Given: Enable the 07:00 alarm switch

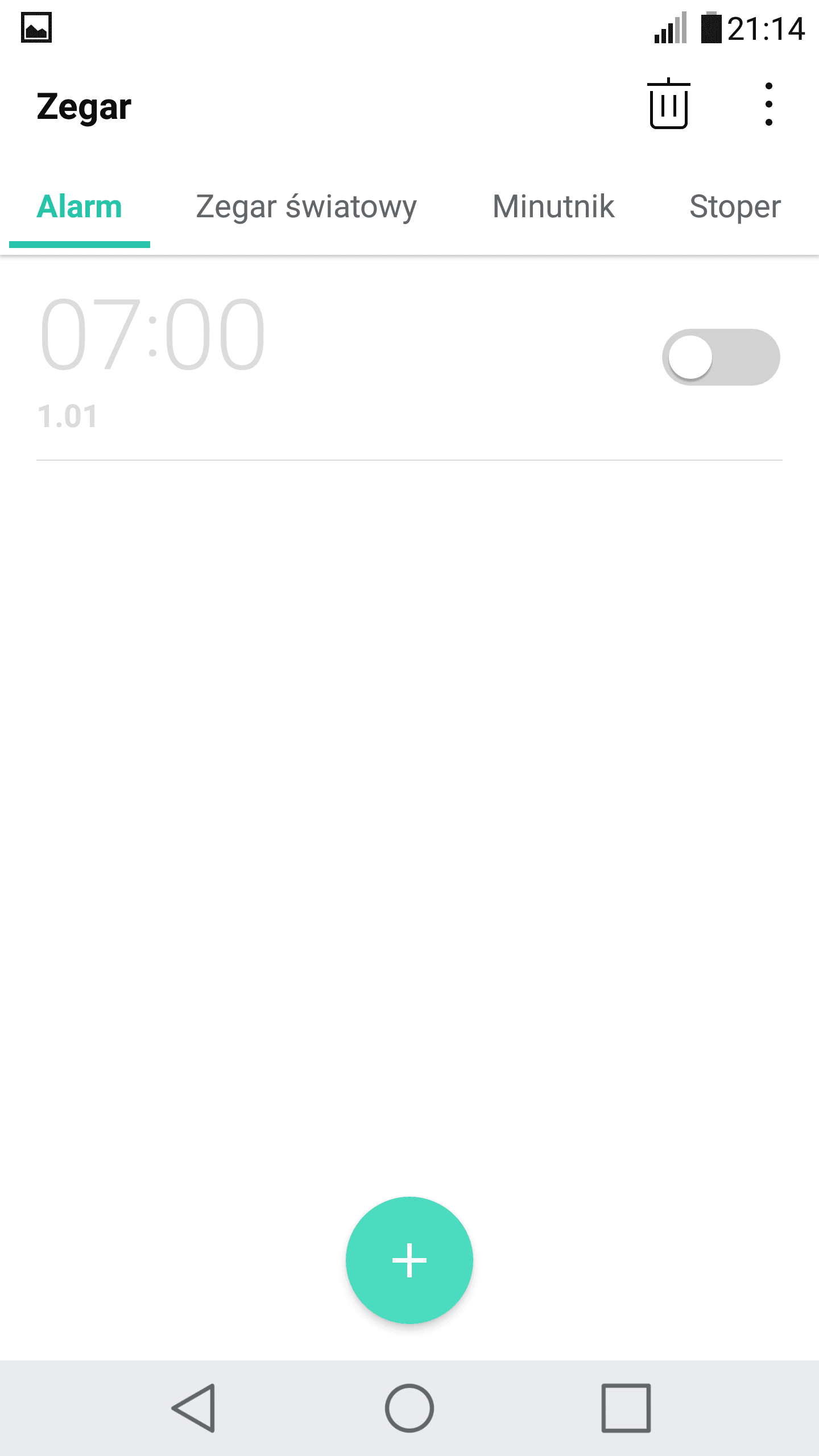Looking at the screenshot, I should point(721,357).
